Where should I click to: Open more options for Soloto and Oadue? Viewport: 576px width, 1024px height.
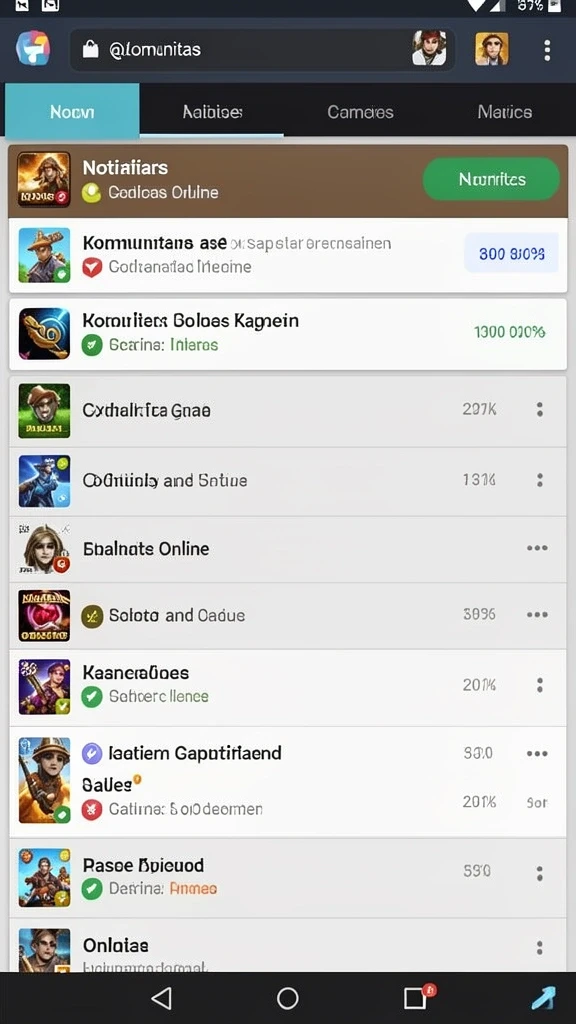[537, 615]
